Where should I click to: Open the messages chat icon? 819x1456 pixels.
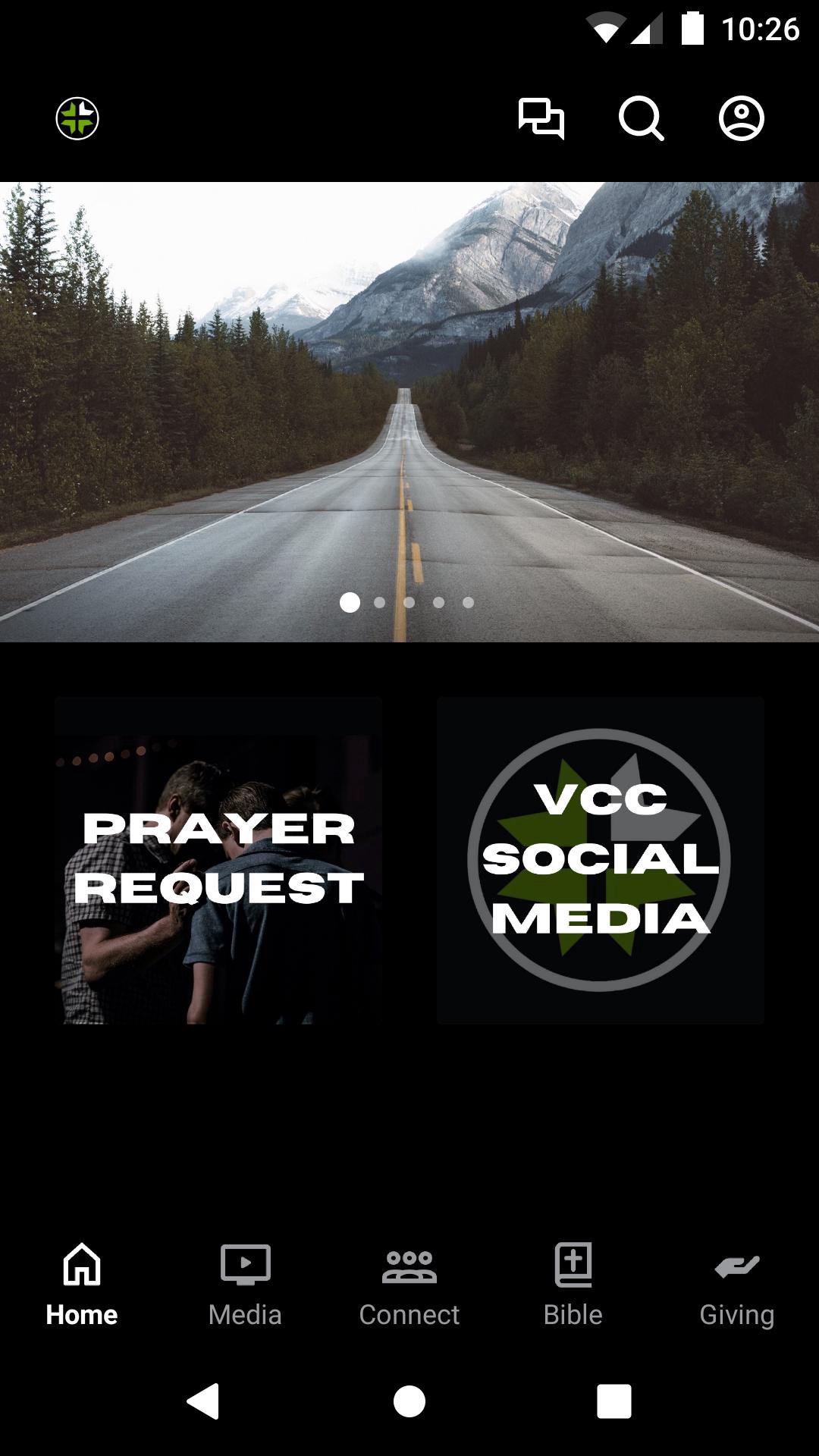click(x=541, y=119)
